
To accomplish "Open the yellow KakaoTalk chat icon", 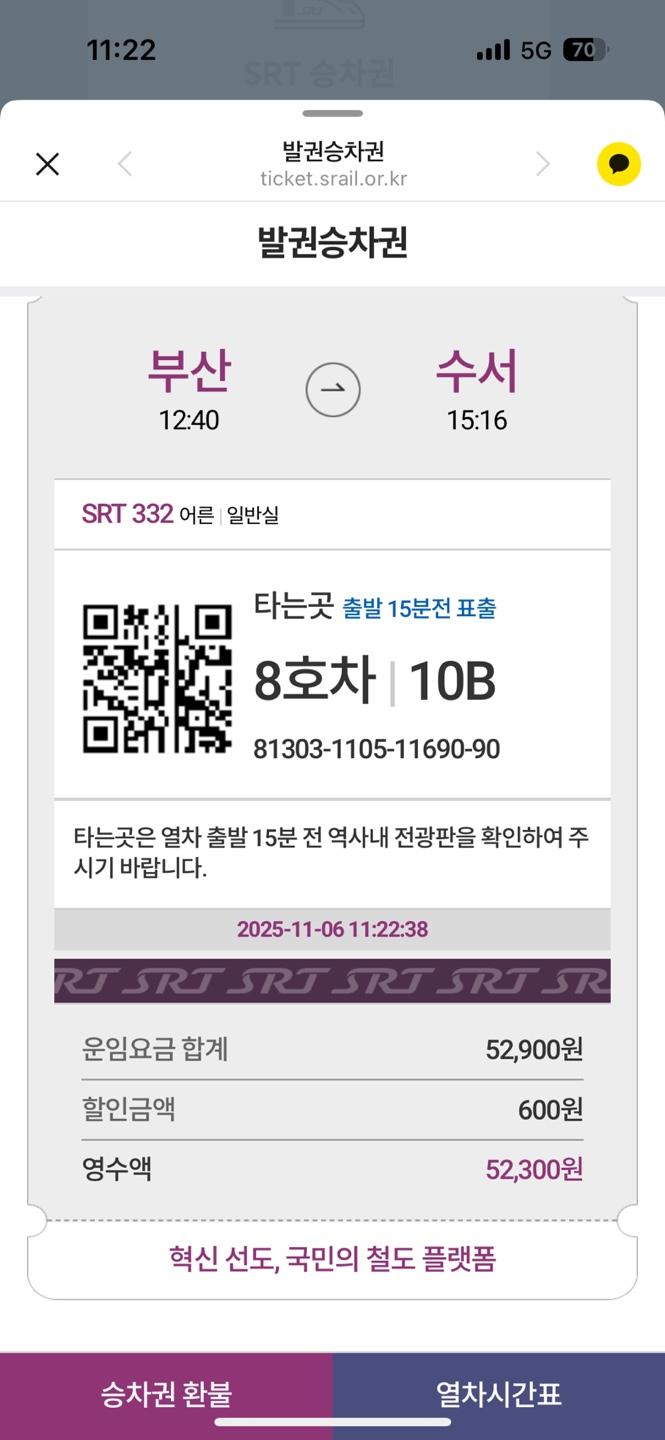I will click(x=619, y=164).
